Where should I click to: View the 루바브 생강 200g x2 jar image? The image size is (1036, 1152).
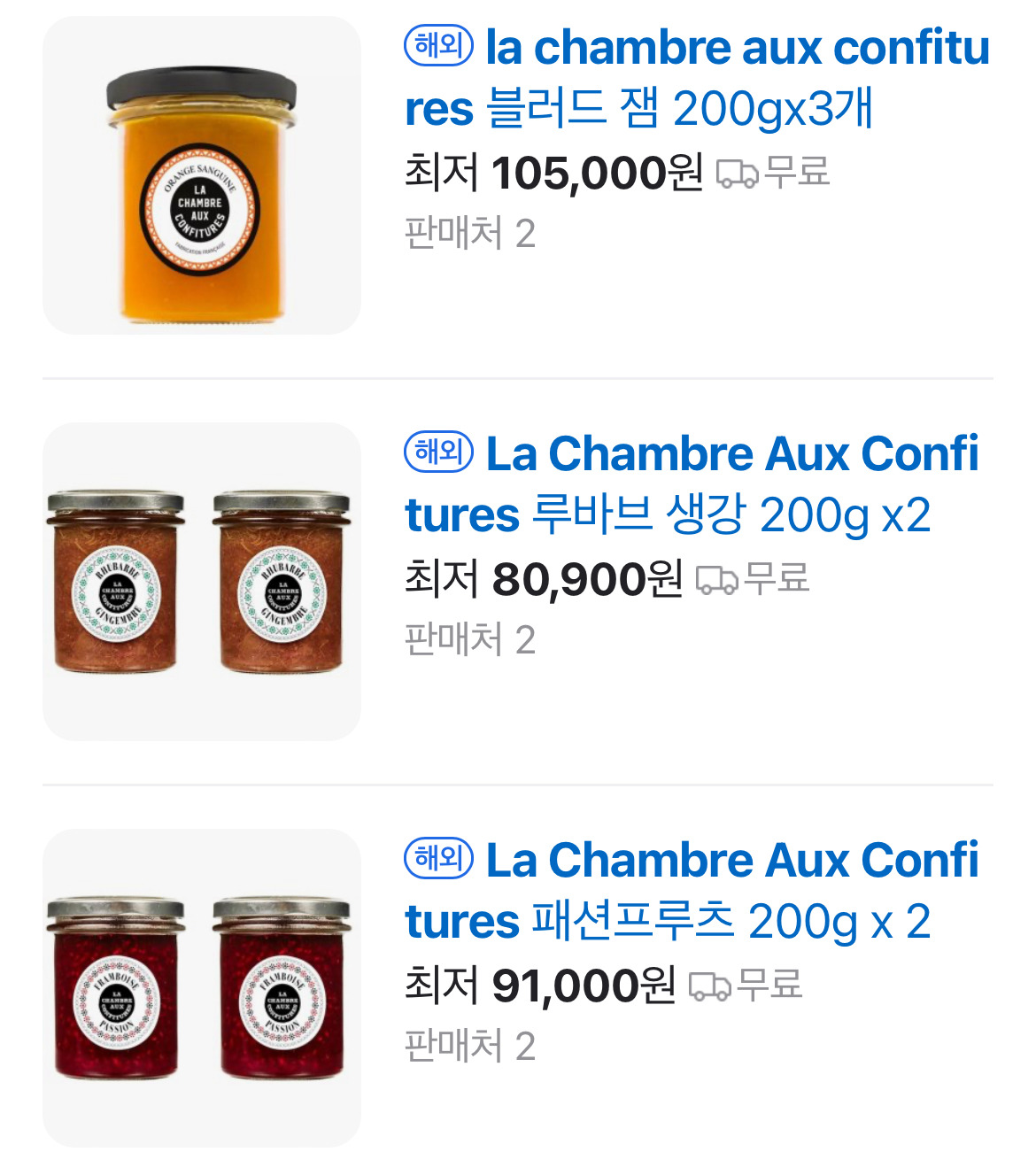click(202, 582)
